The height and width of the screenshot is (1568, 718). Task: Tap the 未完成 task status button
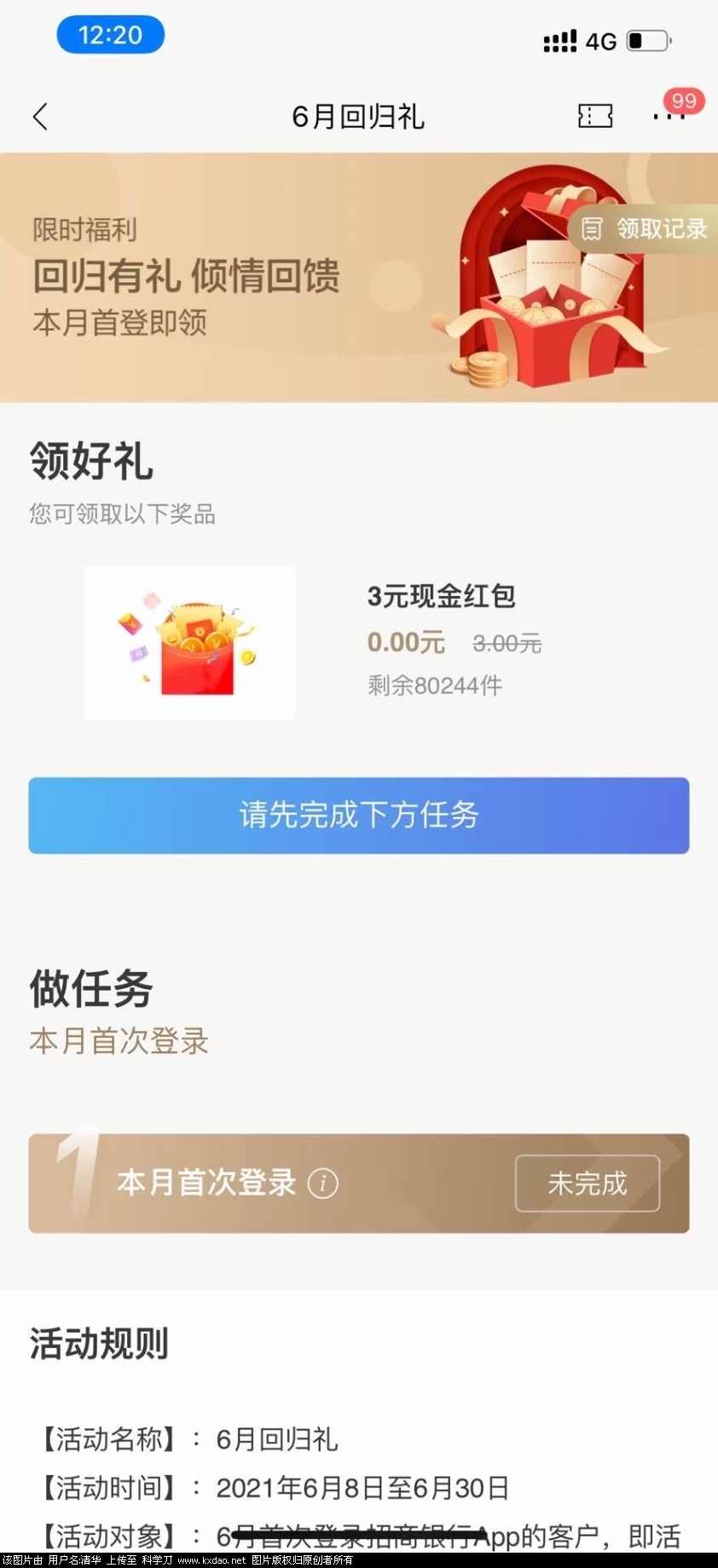pos(587,1183)
